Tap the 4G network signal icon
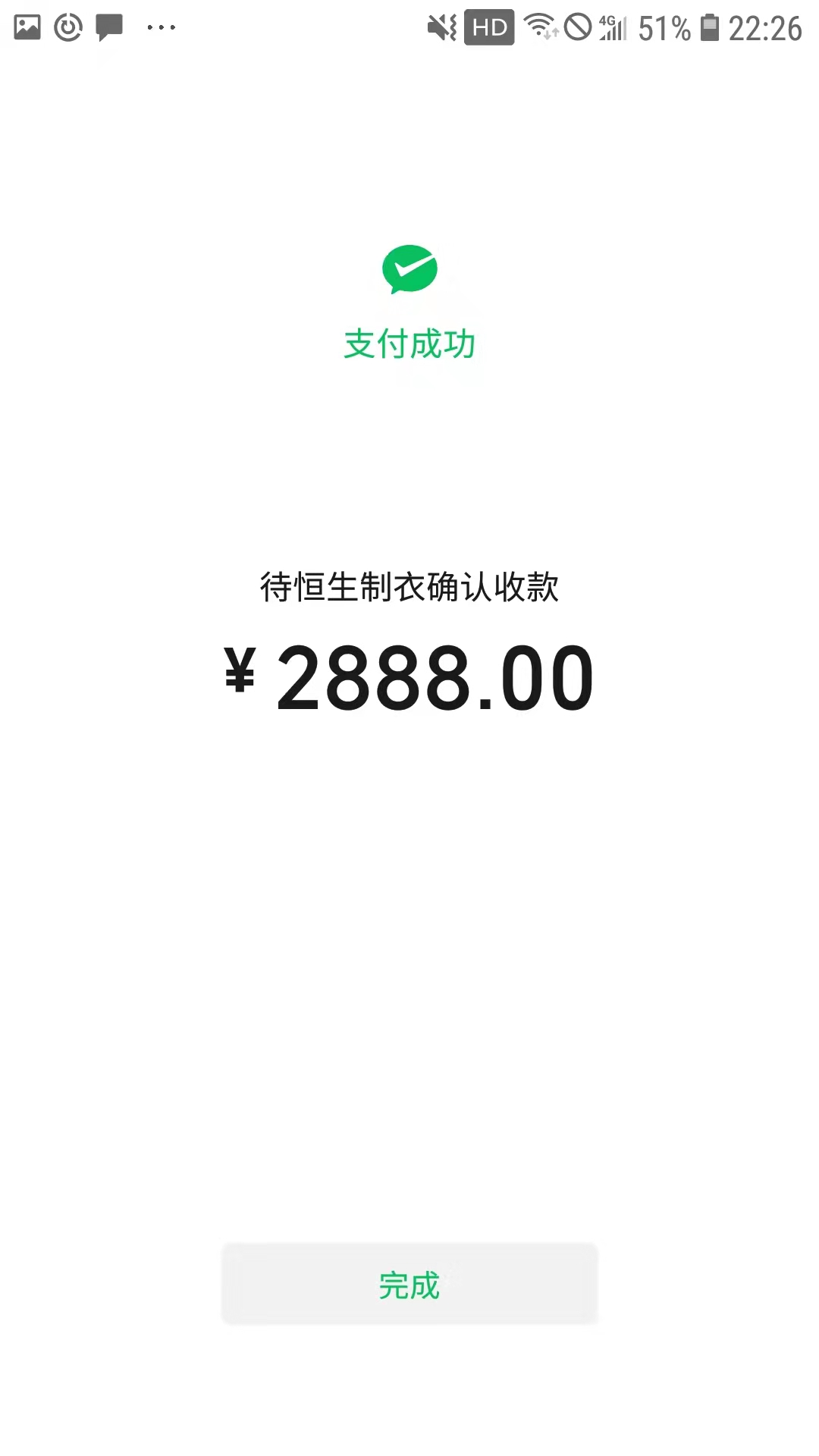Screen dimensions: 819x1456 (611, 29)
